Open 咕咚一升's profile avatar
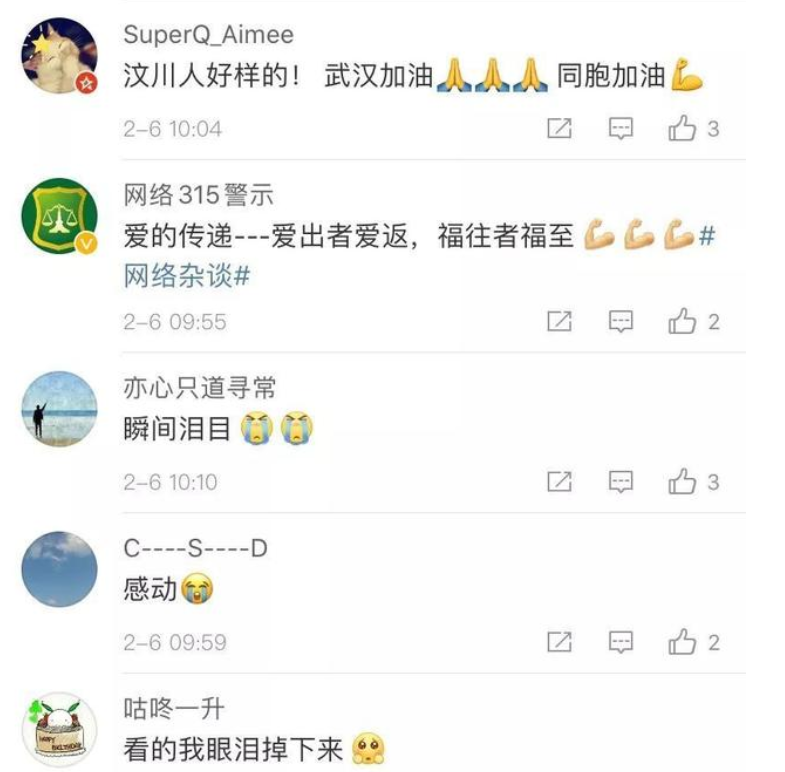This screenshot has width=785, height=772. (x=60, y=729)
